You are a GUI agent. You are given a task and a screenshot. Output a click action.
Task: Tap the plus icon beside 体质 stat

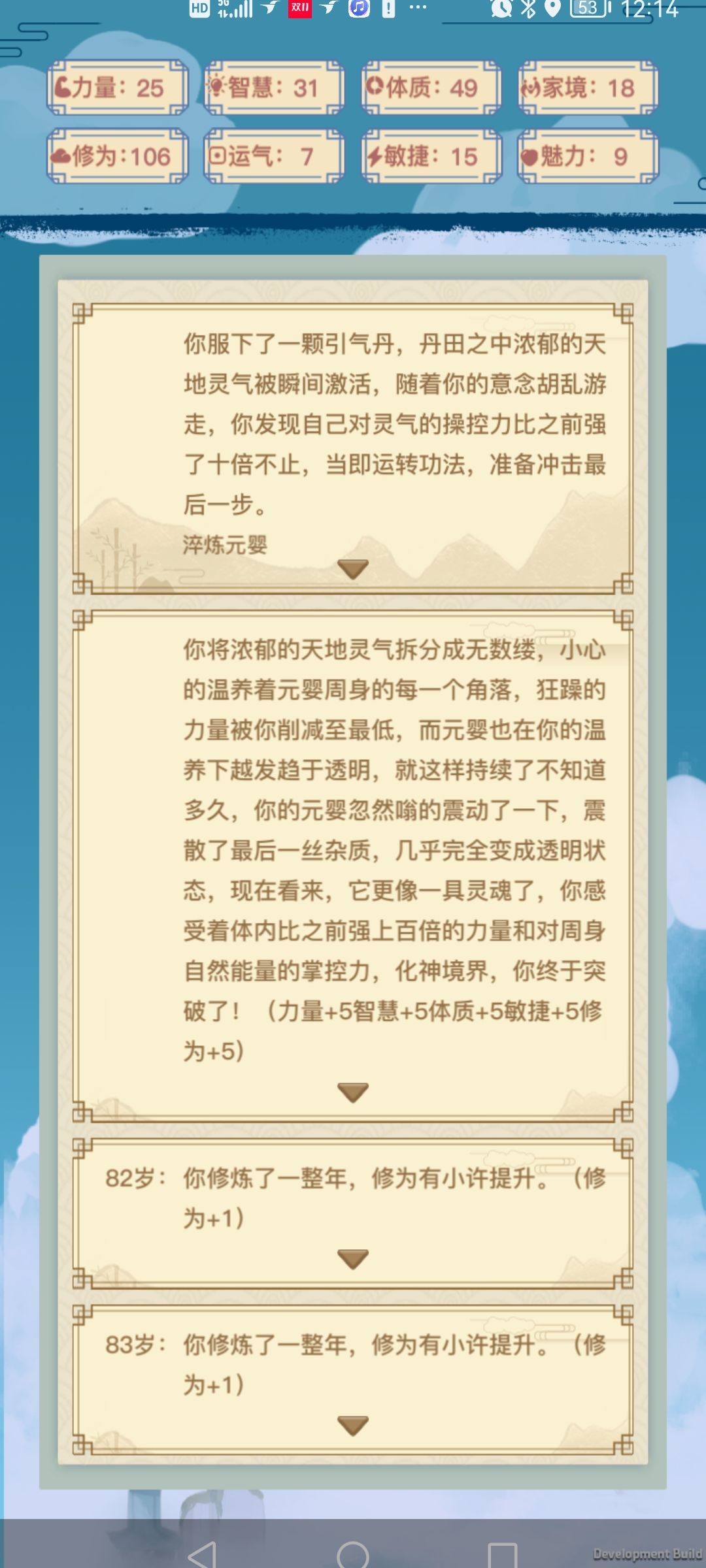pos(374,87)
